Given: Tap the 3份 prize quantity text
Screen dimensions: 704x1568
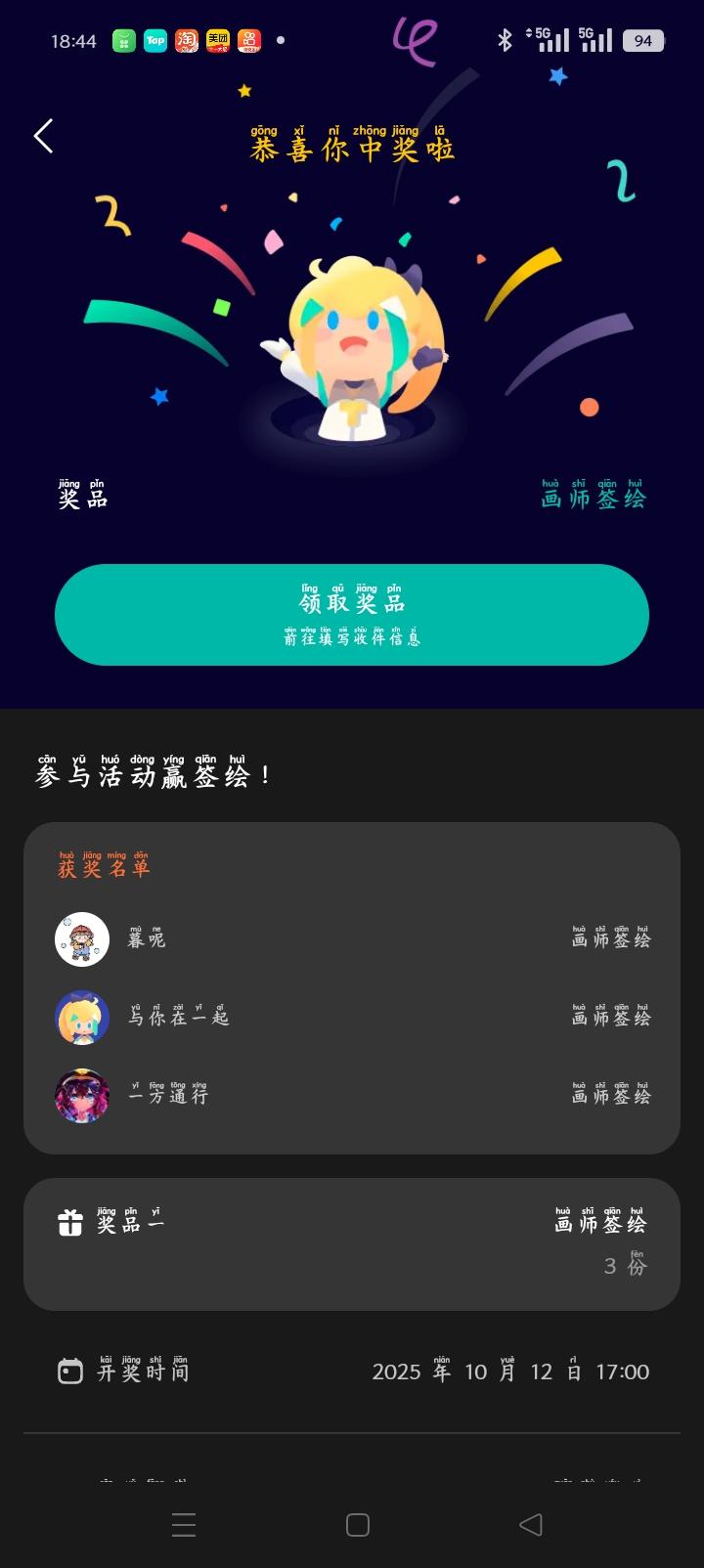Looking at the screenshot, I should [x=624, y=1266].
